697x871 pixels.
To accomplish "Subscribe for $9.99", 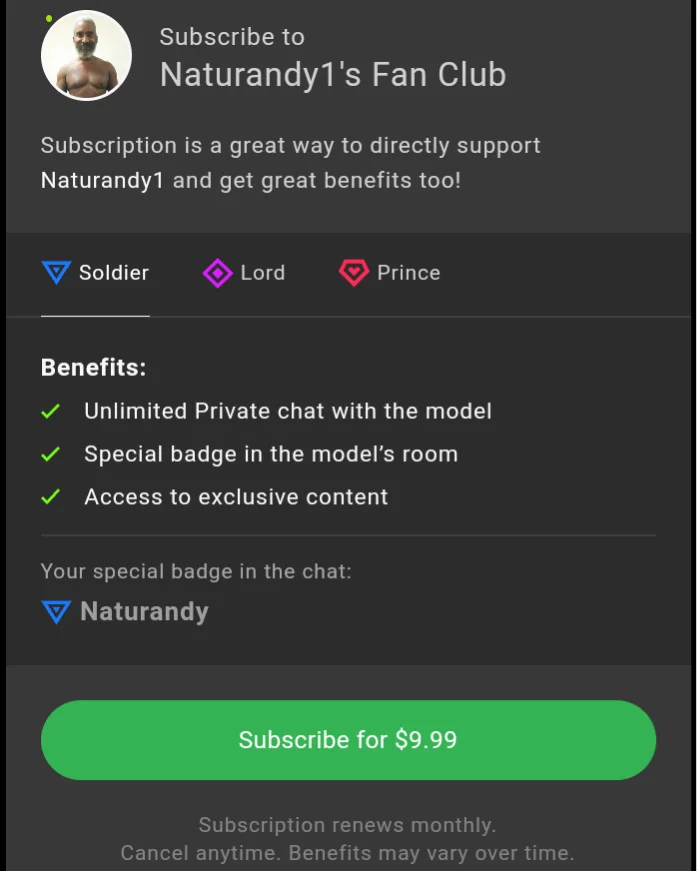I will [348, 740].
